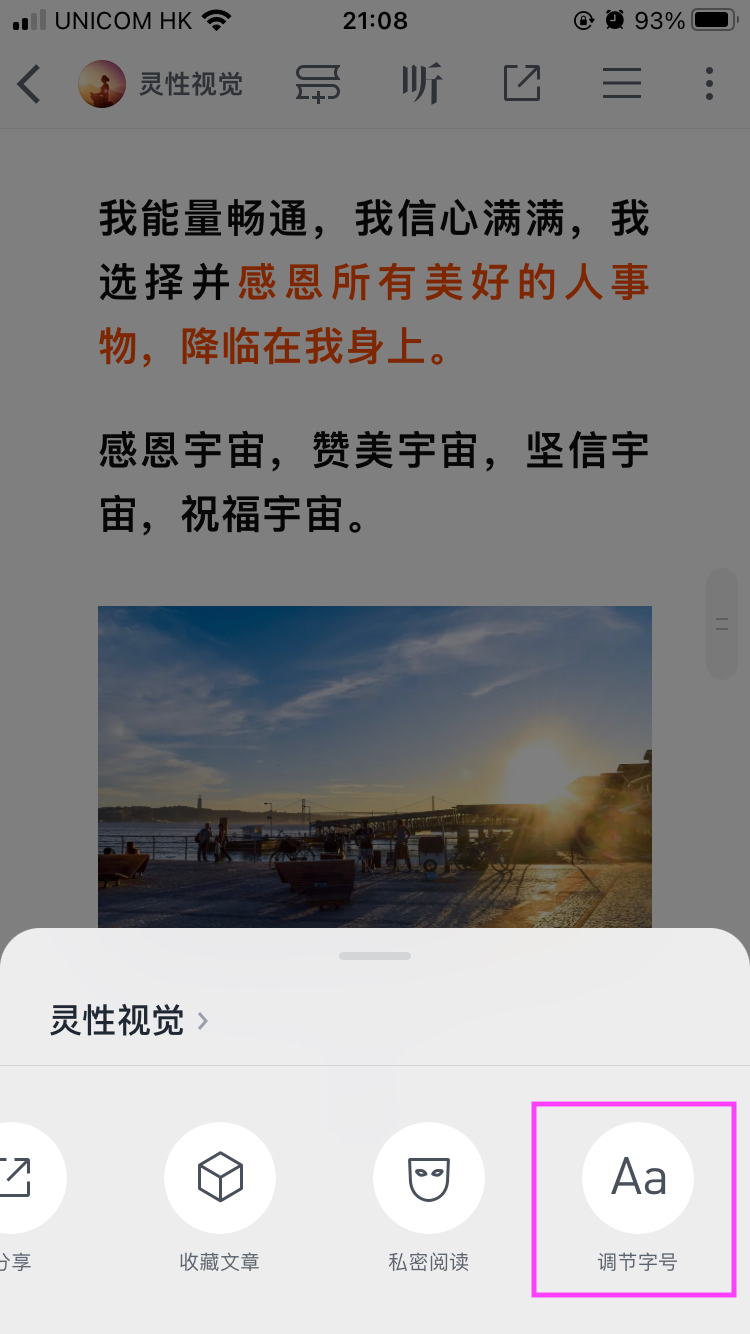The image size is (750, 1334).
Task: Open the vertical three-dot overflow menu
Action: (709, 84)
